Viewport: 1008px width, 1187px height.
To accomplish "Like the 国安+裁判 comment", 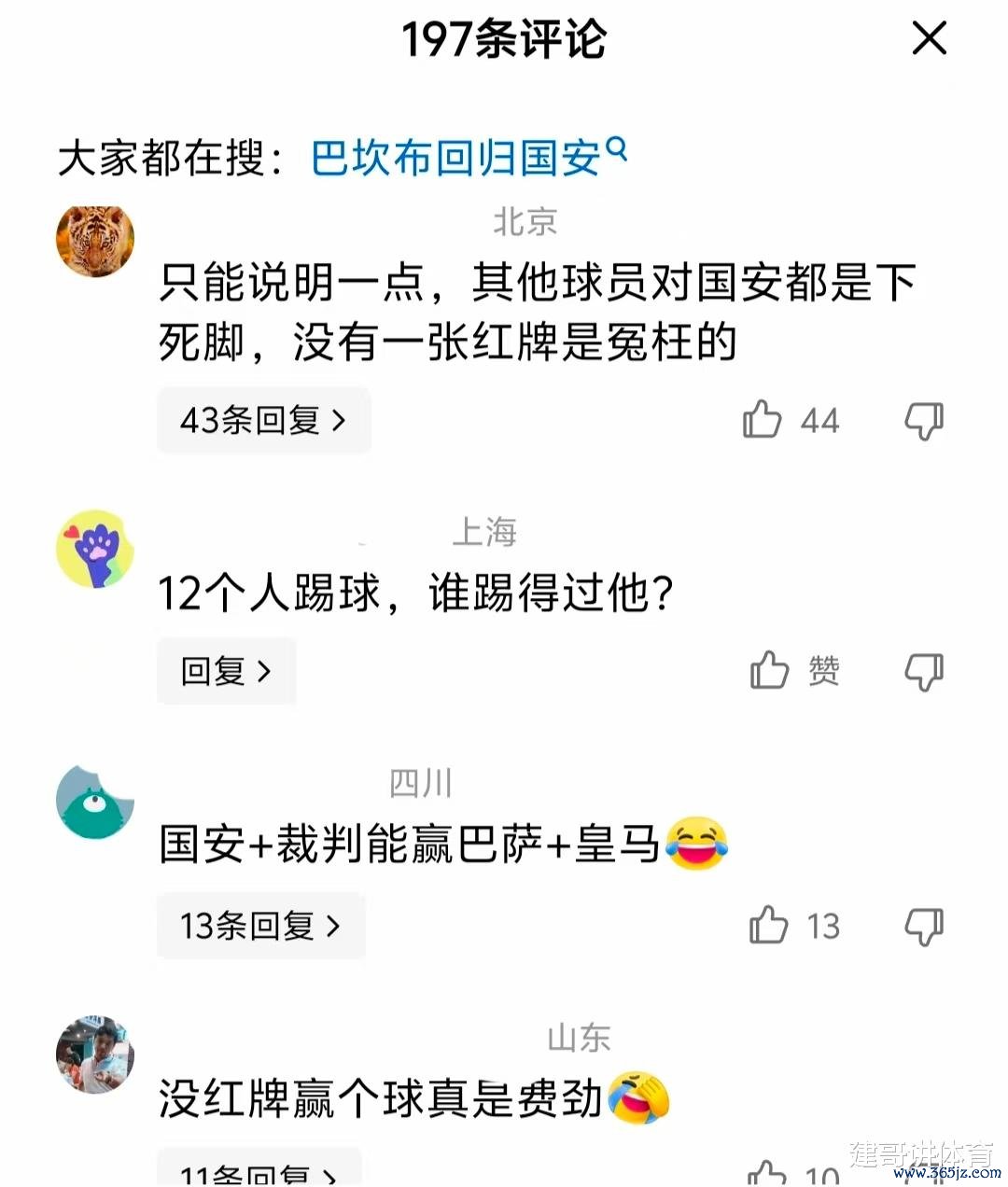I will click(x=769, y=926).
